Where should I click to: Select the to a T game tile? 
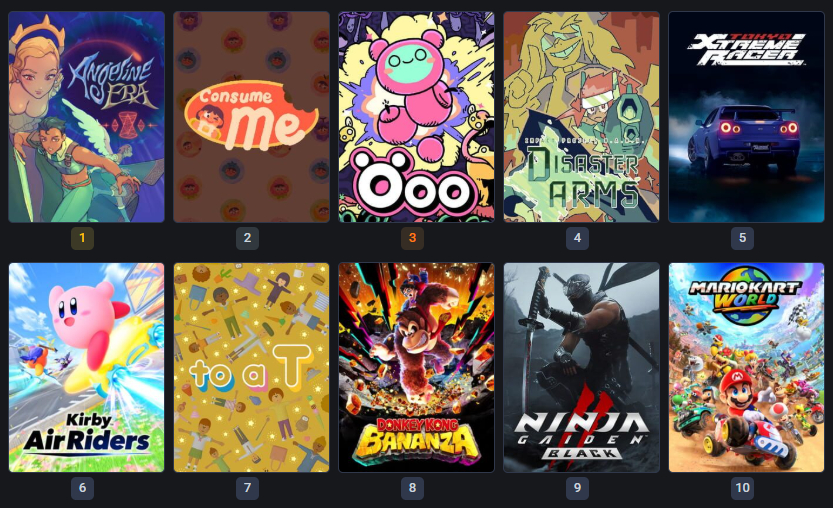251,367
